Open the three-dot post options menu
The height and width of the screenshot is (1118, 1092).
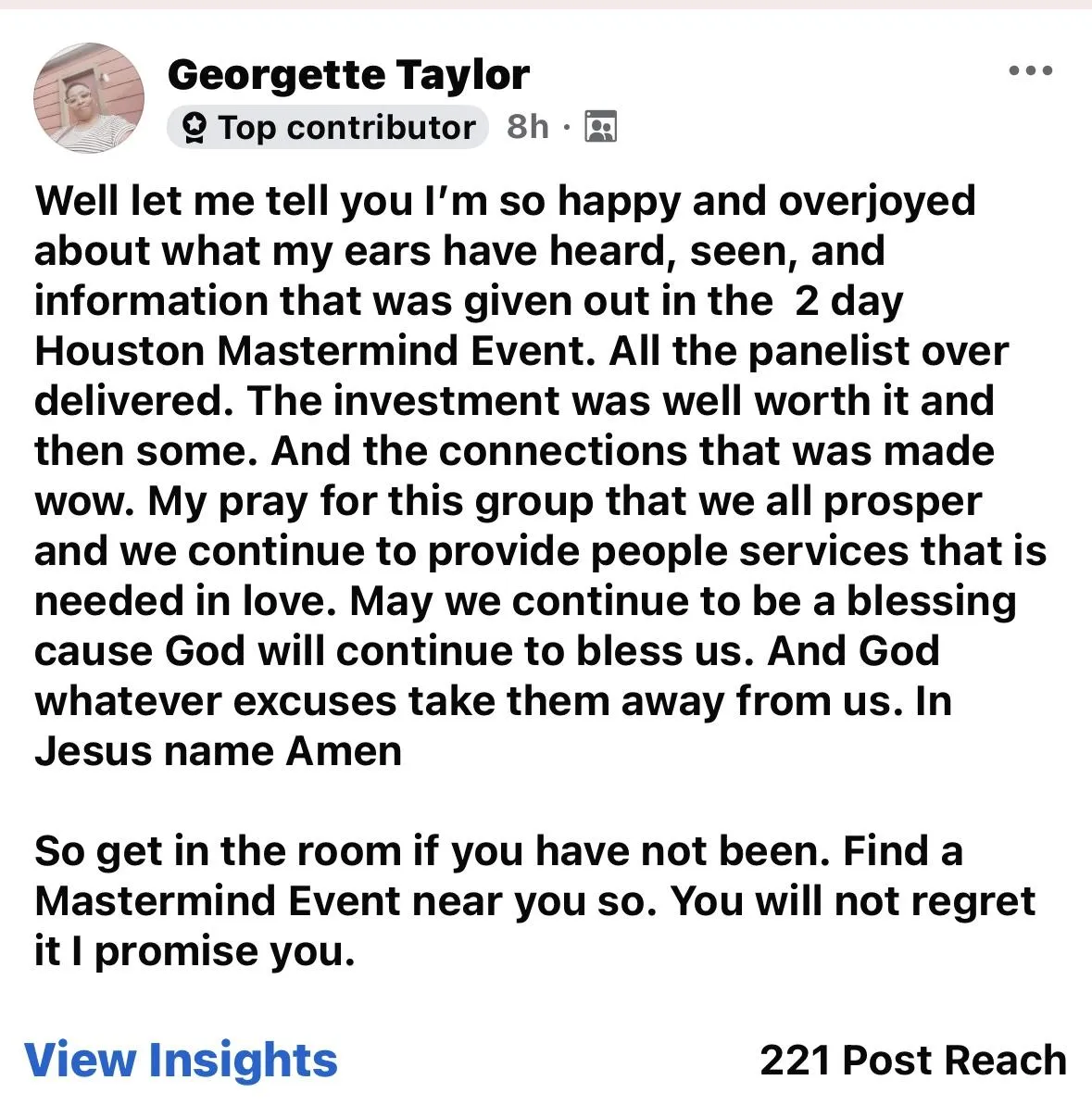[1030, 71]
